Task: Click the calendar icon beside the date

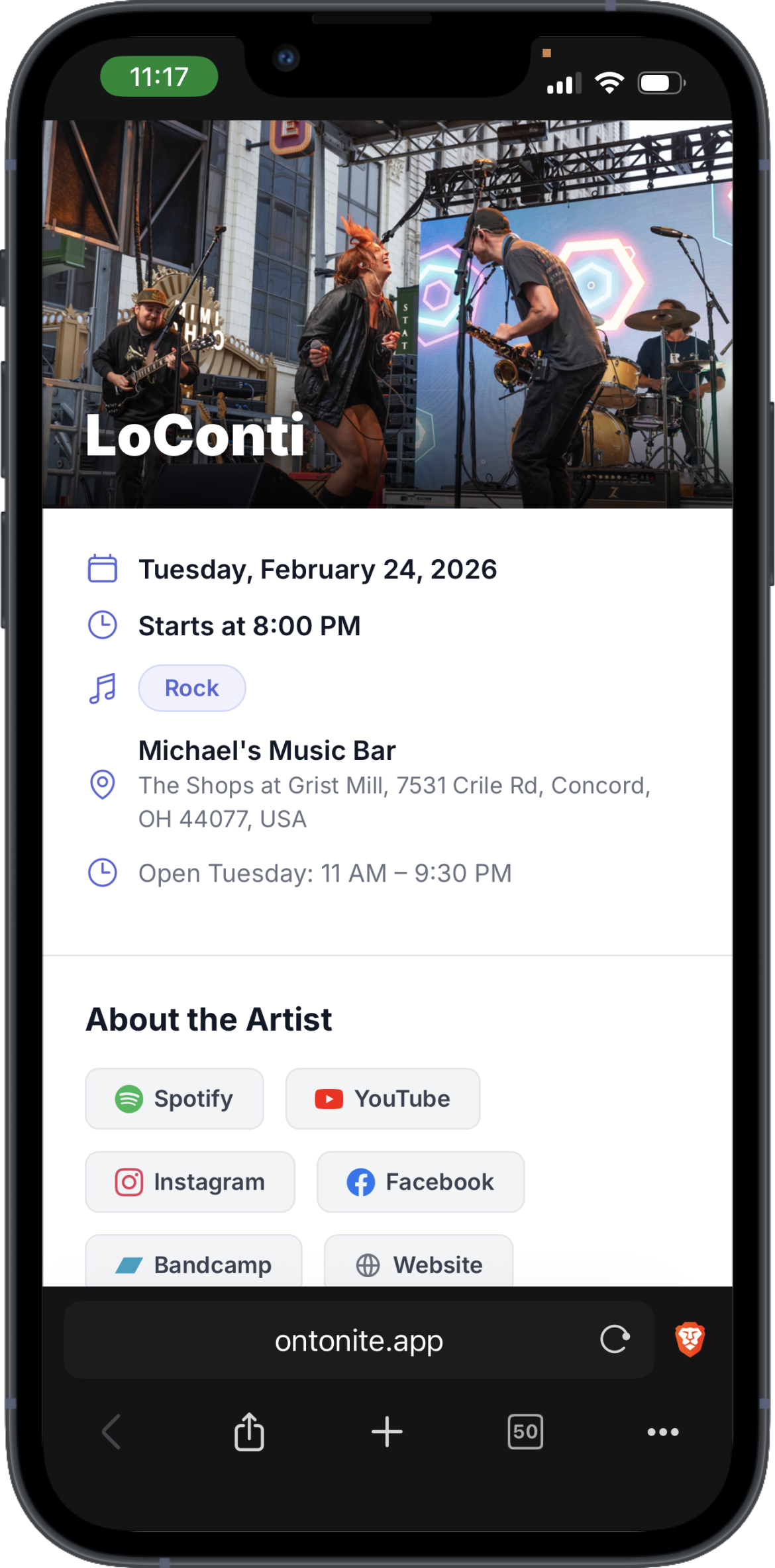Action: [103, 568]
